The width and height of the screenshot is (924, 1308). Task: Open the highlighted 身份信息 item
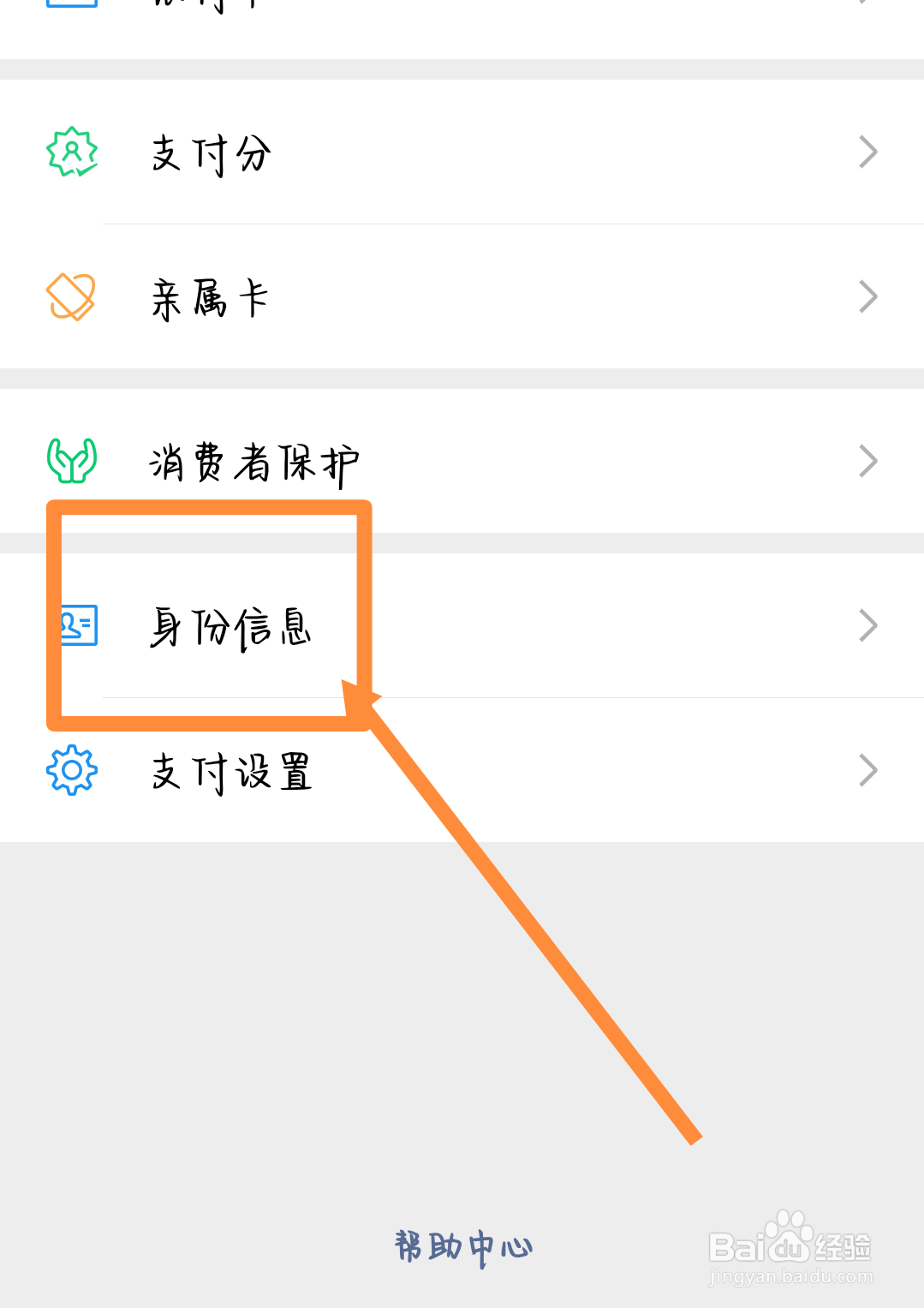tap(230, 626)
